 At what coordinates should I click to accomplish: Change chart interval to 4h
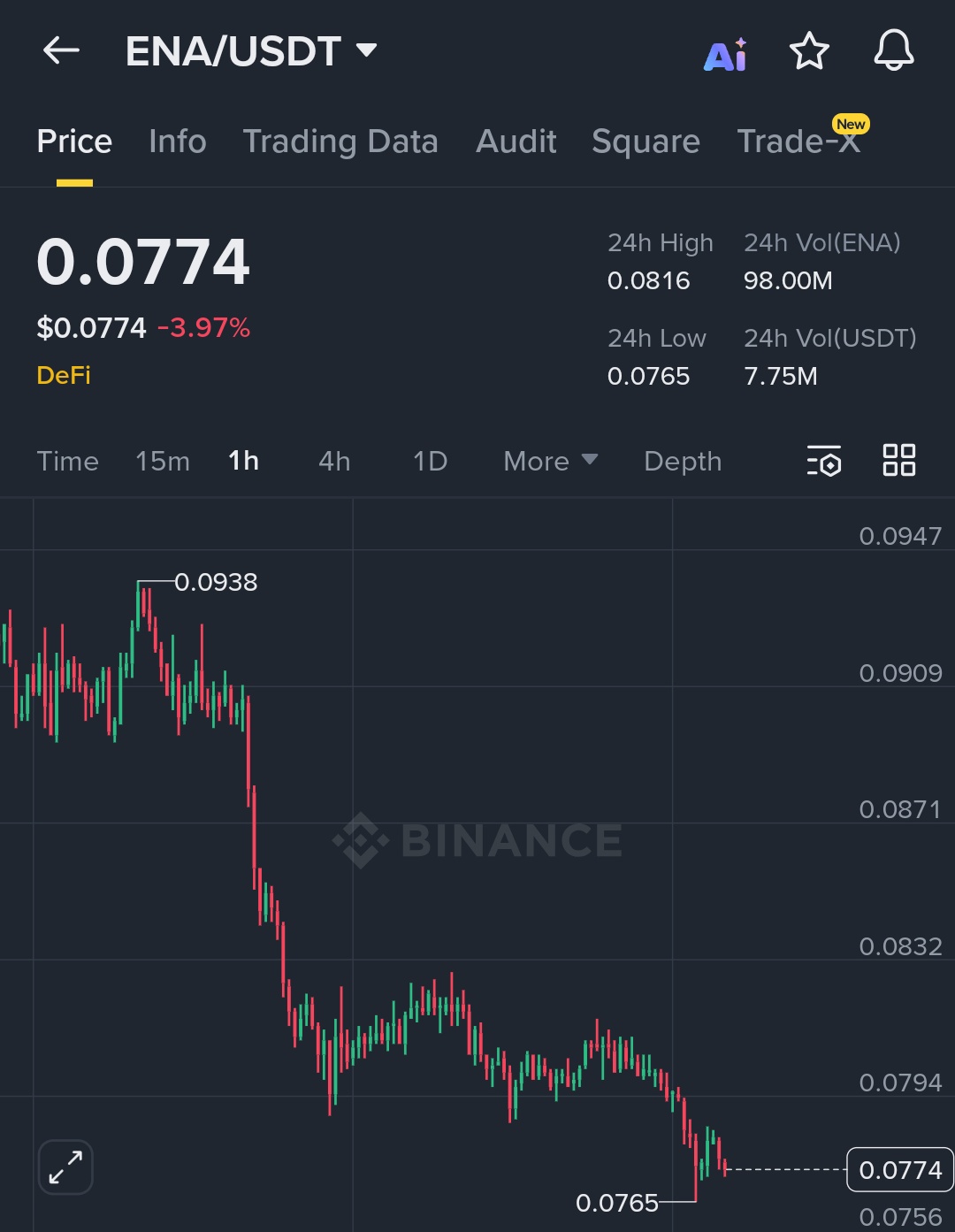(x=334, y=461)
